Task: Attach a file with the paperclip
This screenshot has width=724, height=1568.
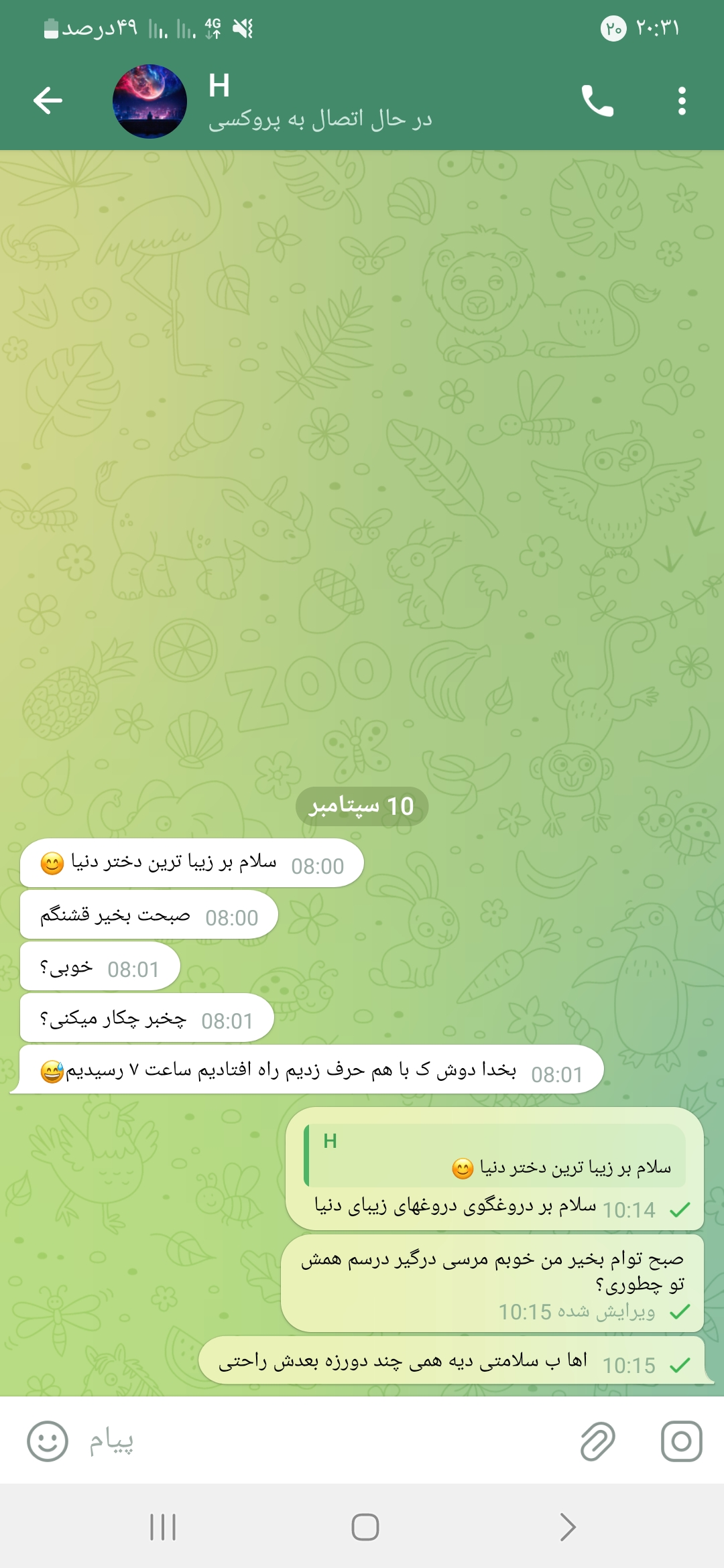Action: coord(597,1441)
